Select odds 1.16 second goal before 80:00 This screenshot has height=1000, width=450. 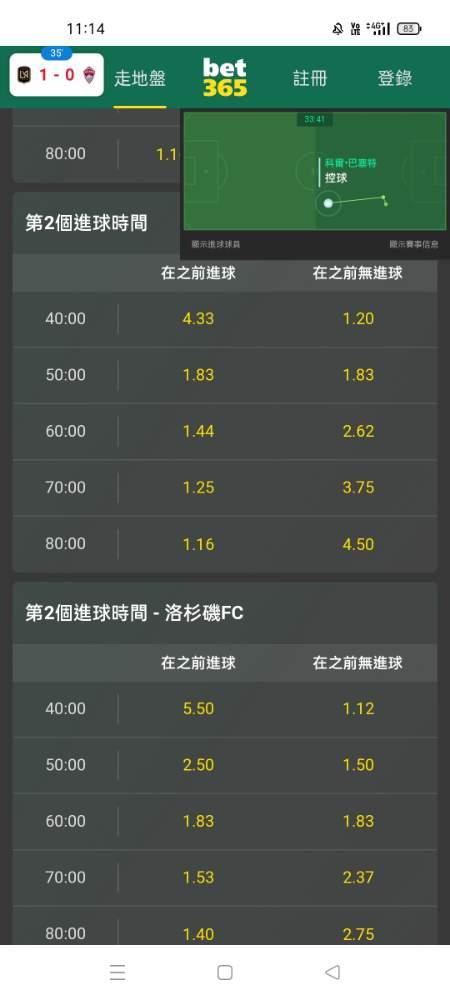click(x=198, y=544)
